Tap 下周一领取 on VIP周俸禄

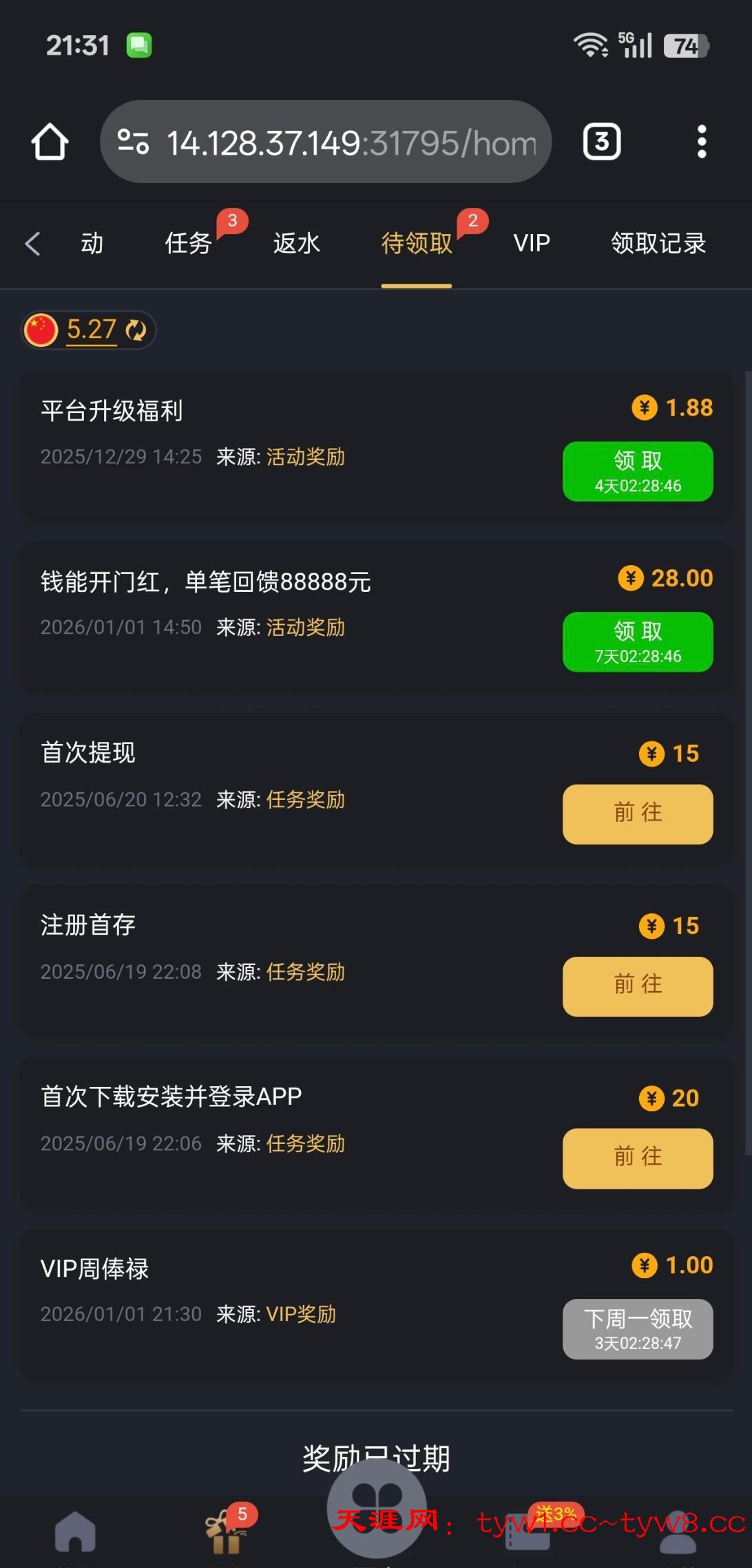point(638,1328)
